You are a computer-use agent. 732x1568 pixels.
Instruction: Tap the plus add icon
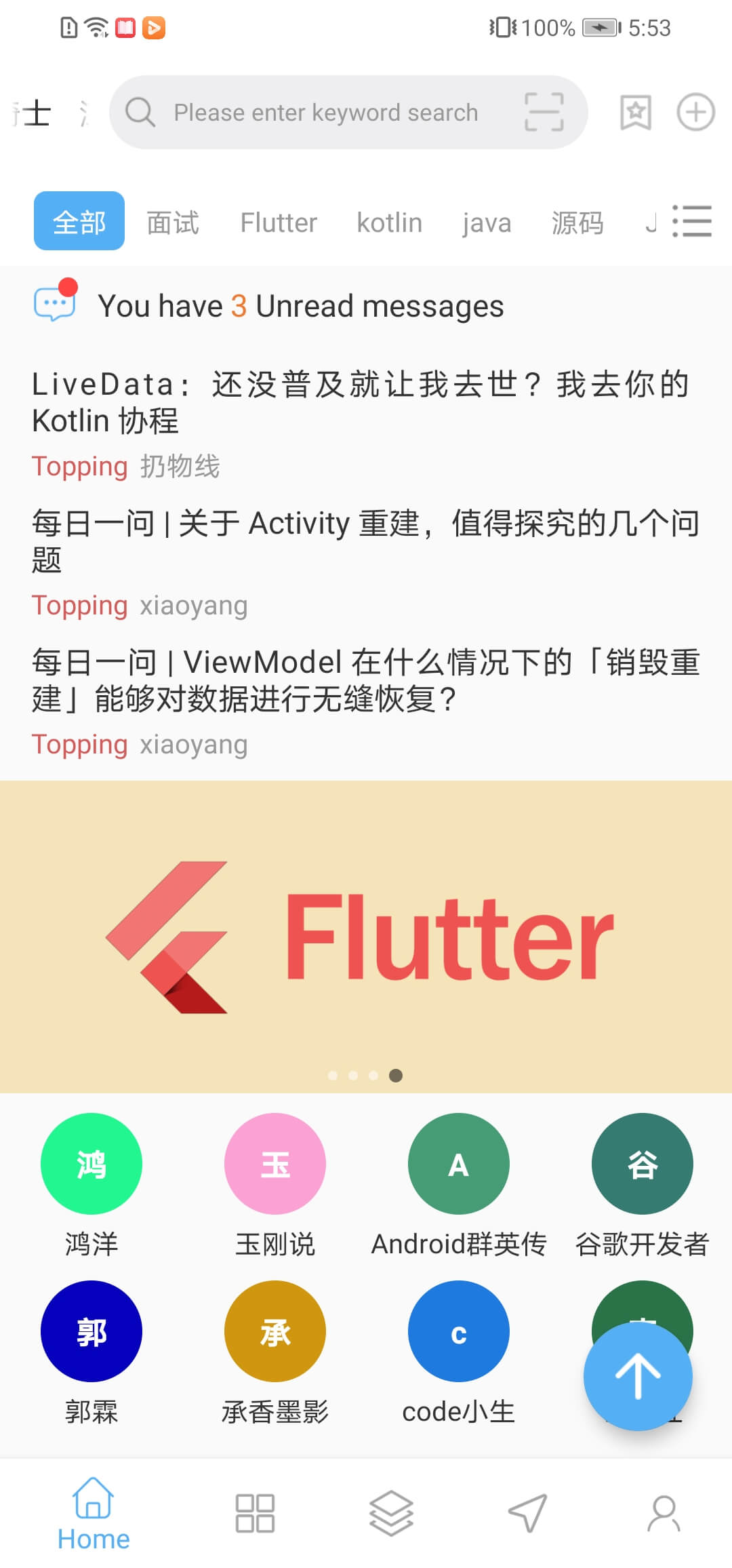[x=696, y=112]
